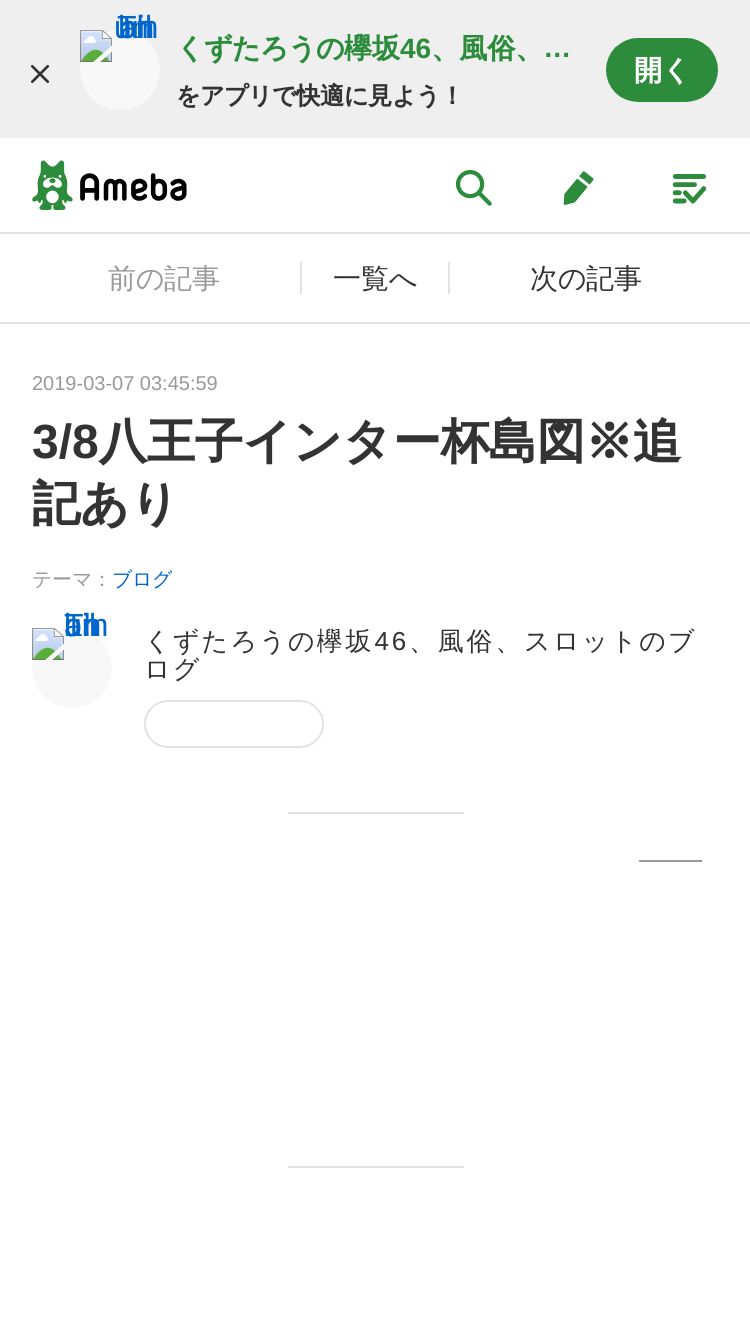Tap the pencil icon to write a post
The image size is (750, 1334).
(578, 187)
